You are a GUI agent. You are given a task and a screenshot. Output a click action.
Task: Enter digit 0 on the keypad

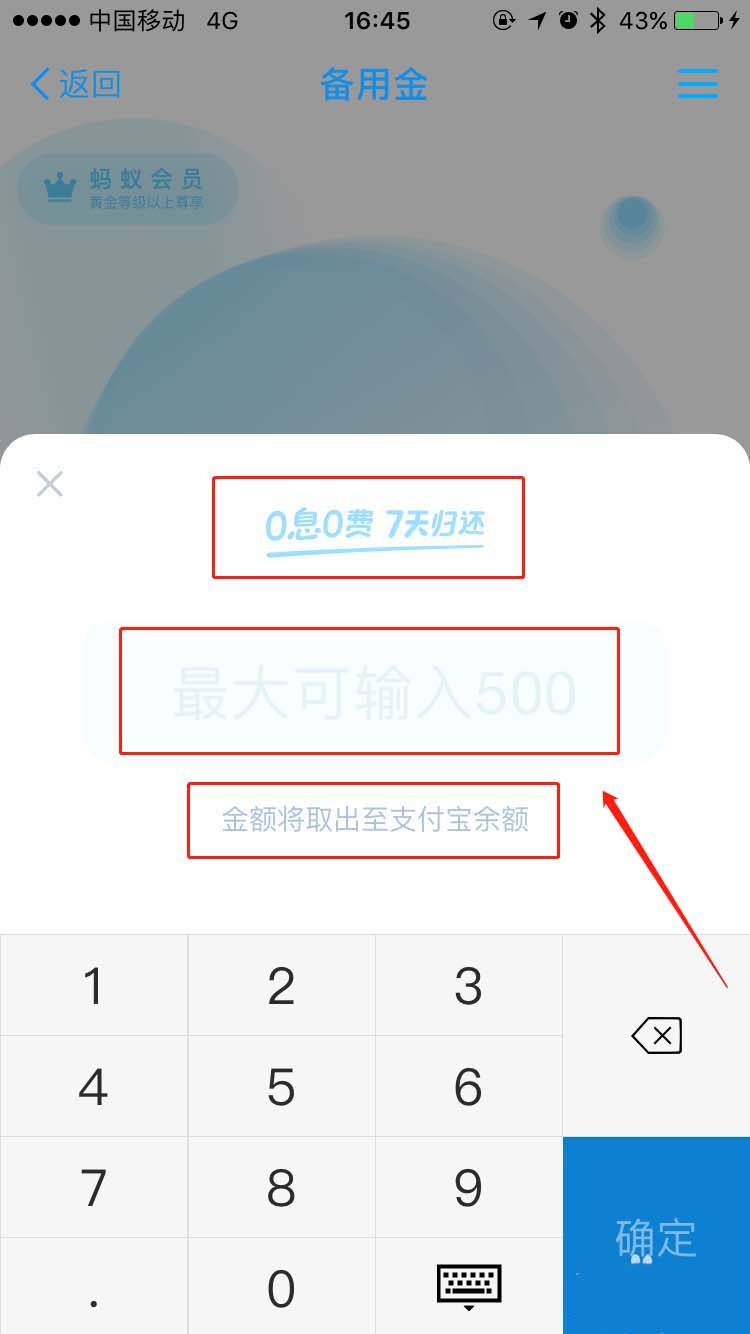pyautogui.click(x=281, y=1288)
